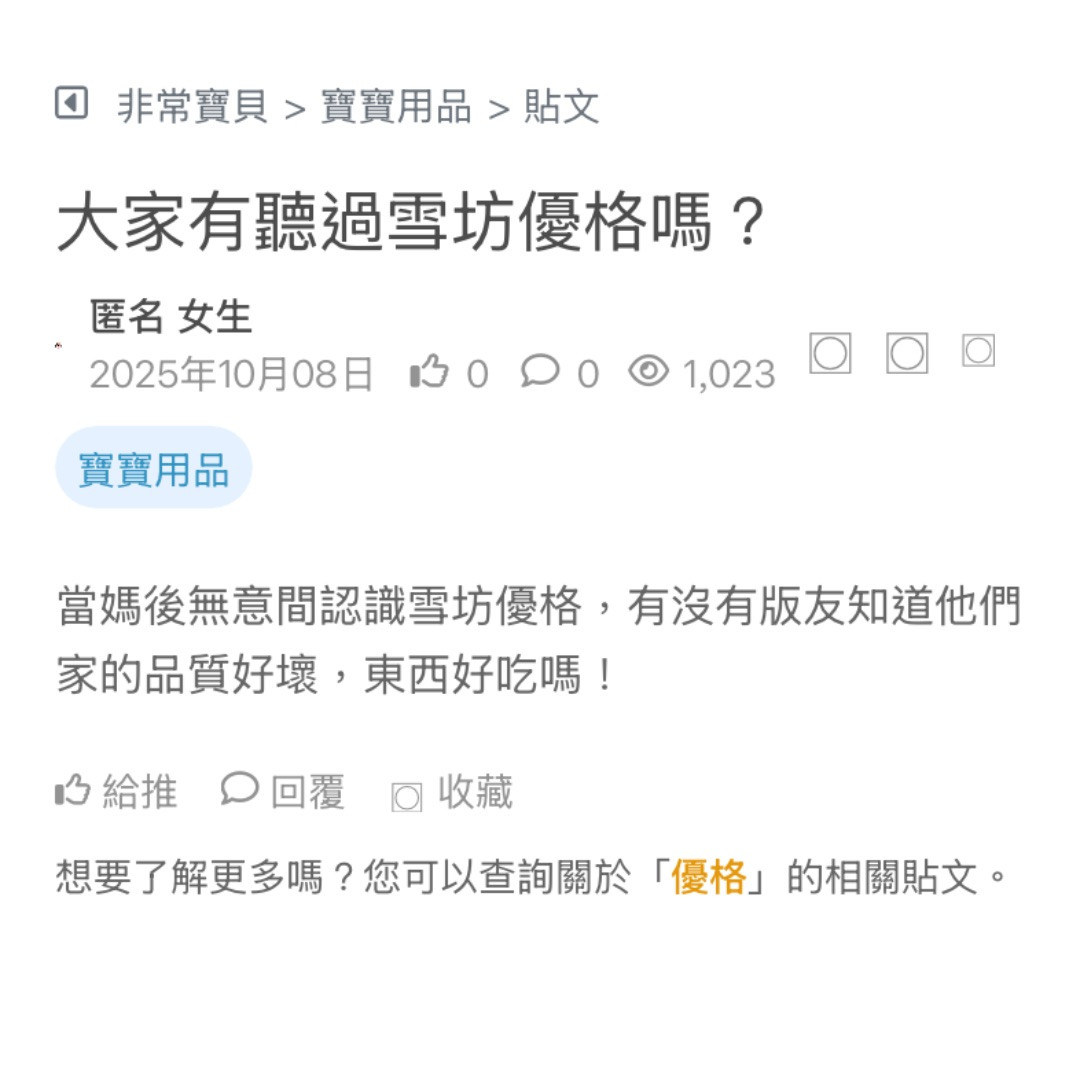The image size is (1080, 1080).
Task: Open the 非常寶貝 breadcrumb link
Action: [193, 107]
